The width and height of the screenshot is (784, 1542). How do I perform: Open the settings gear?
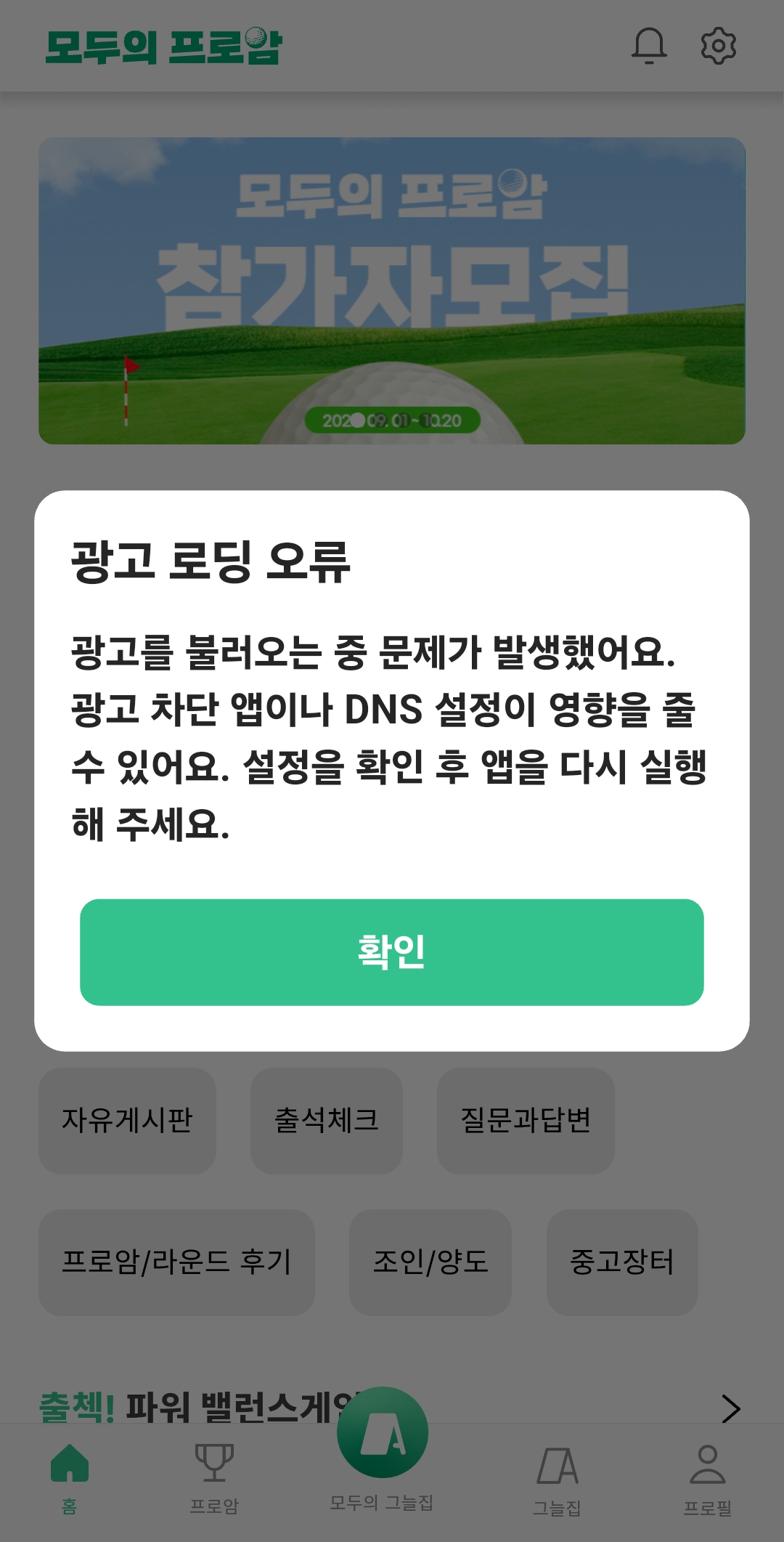point(718,46)
